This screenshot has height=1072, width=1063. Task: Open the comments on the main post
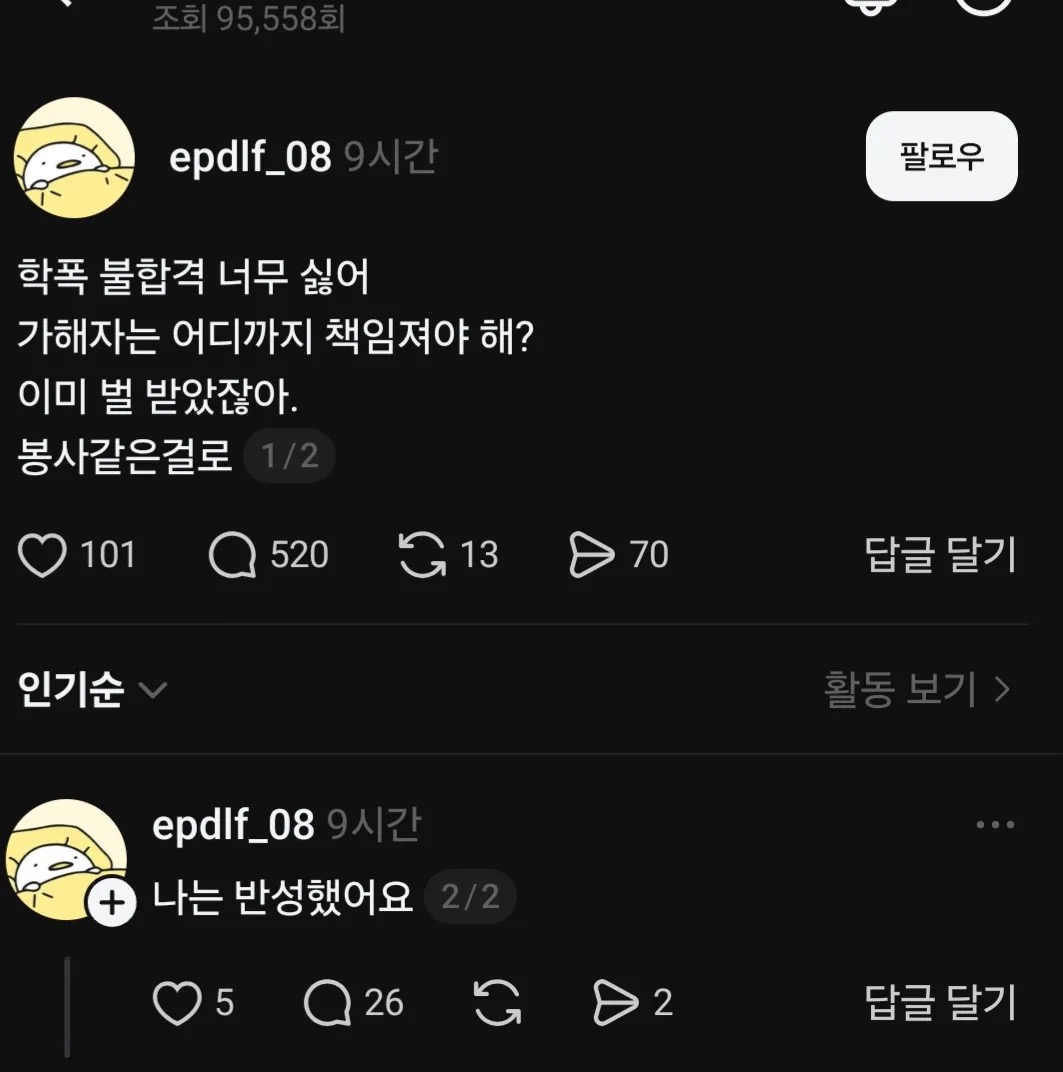tap(232, 555)
